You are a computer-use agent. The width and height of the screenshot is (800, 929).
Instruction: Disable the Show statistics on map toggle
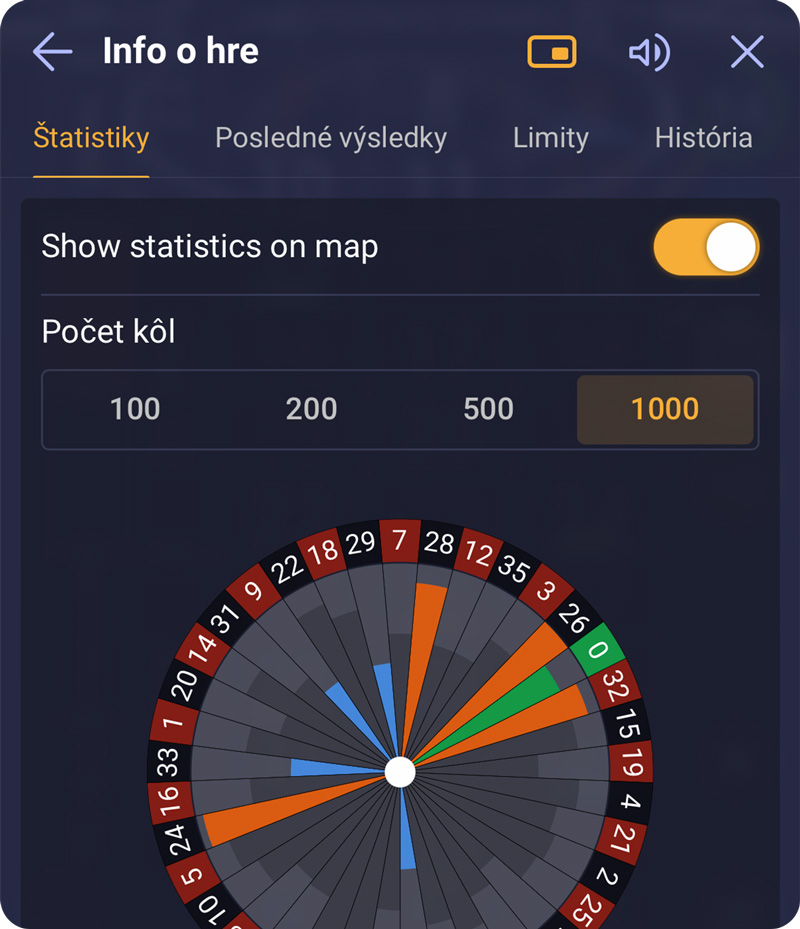706,247
